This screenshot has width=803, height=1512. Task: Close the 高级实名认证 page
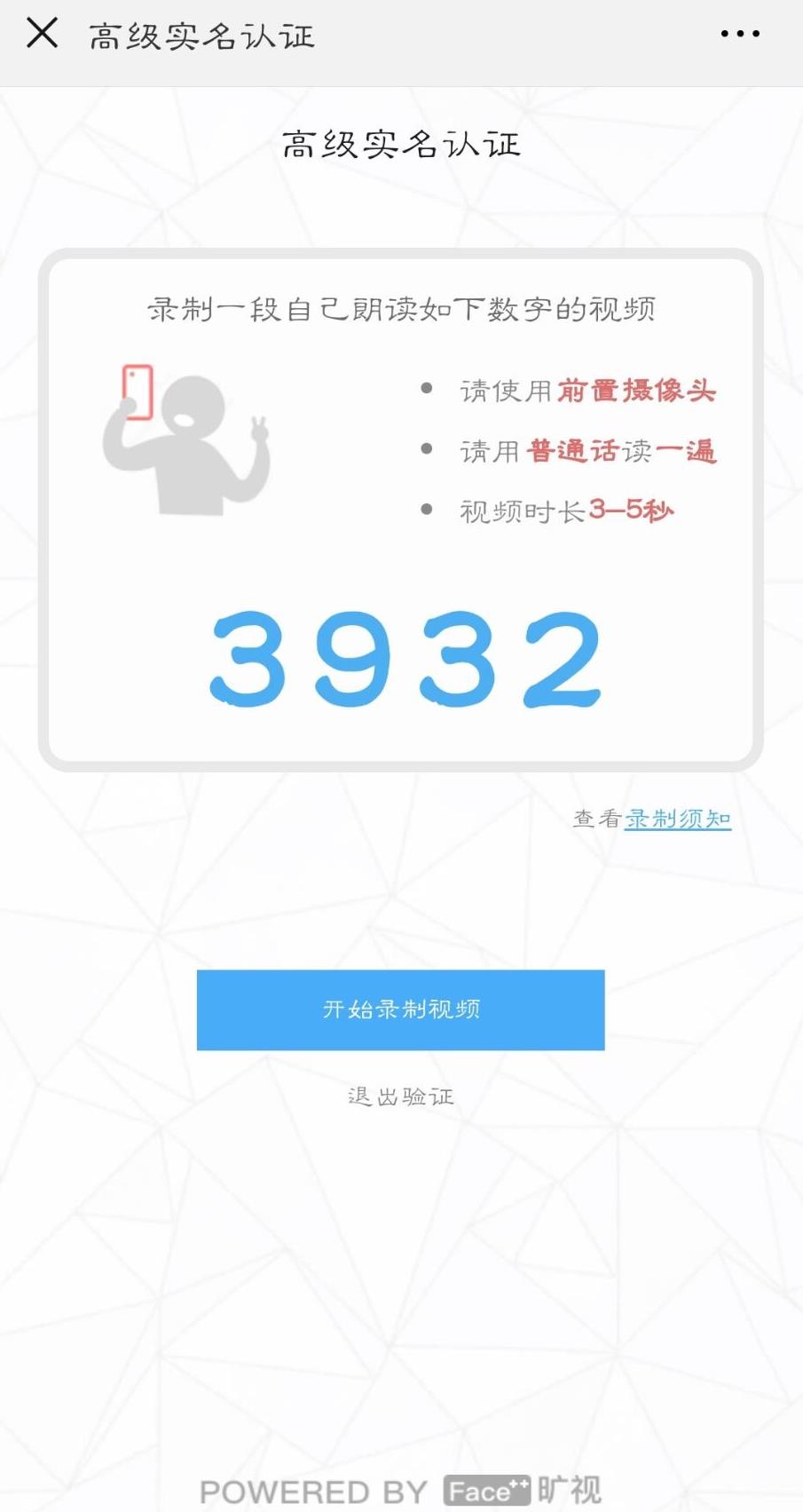pos(42,34)
